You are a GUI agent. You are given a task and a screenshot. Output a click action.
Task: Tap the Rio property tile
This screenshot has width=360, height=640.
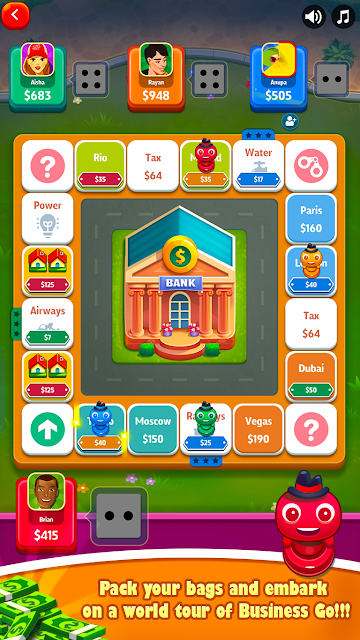[x=100, y=166]
